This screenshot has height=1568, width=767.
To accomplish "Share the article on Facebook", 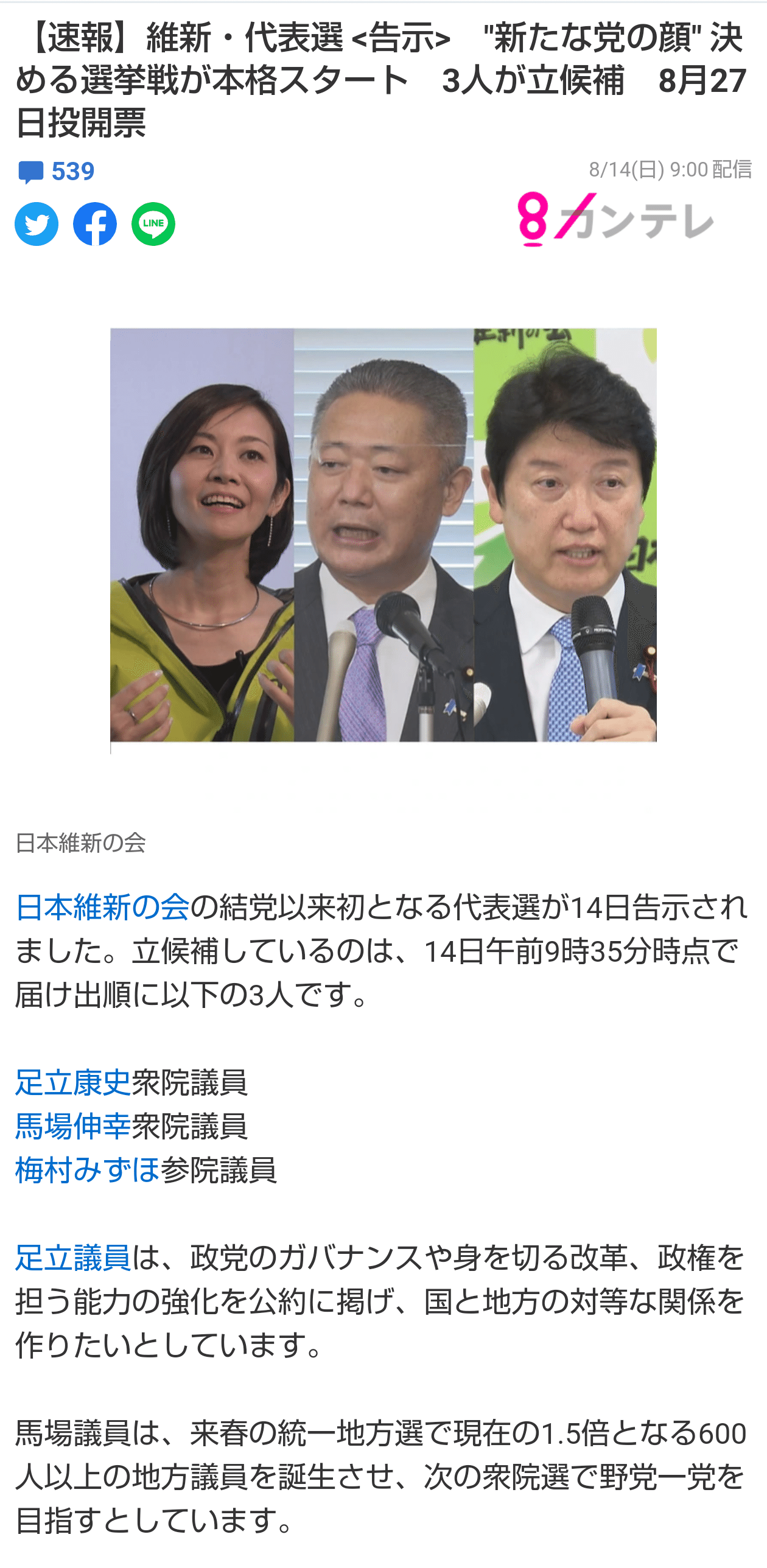I will (x=95, y=224).
